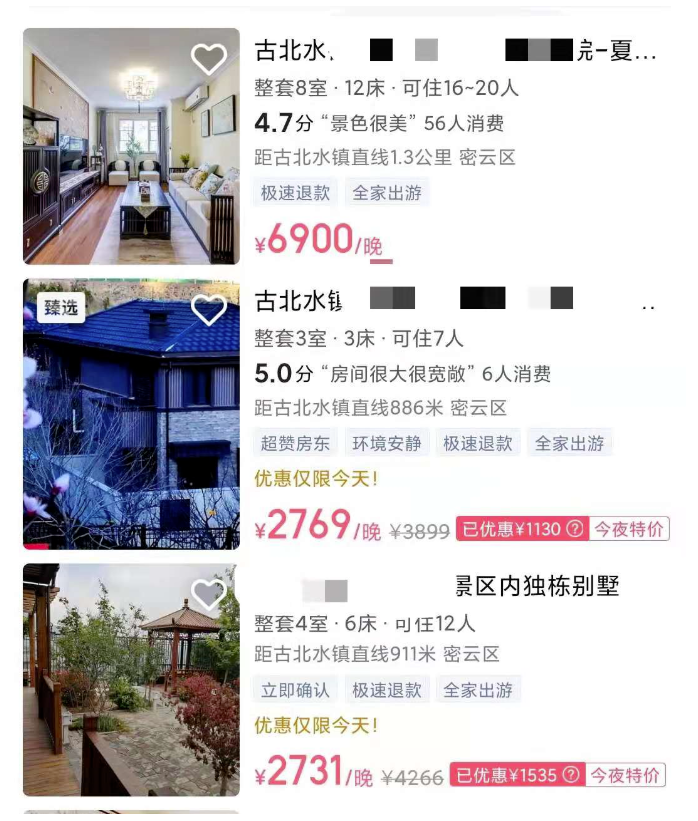
Task: Favorite the 臻选 blue-roof villa listing
Action: 209,310
